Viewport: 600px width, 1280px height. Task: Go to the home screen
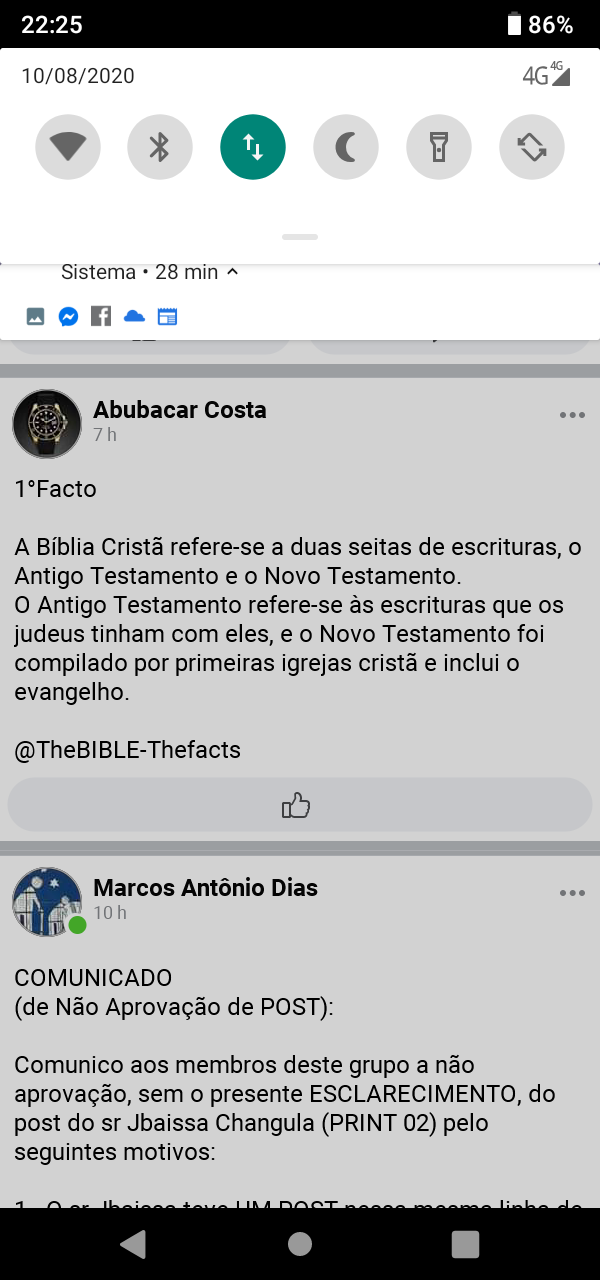[x=300, y=1243]
